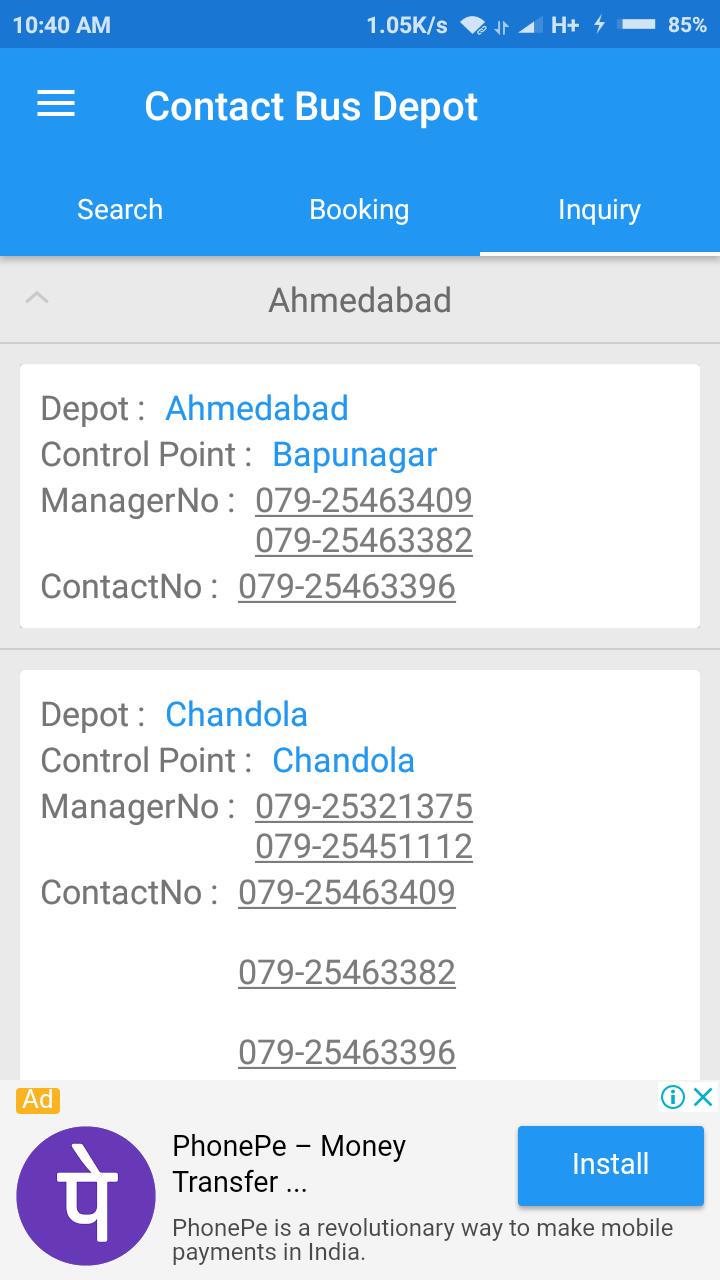Dial Chandola contact number 079-25463396

coord(347,1052)
